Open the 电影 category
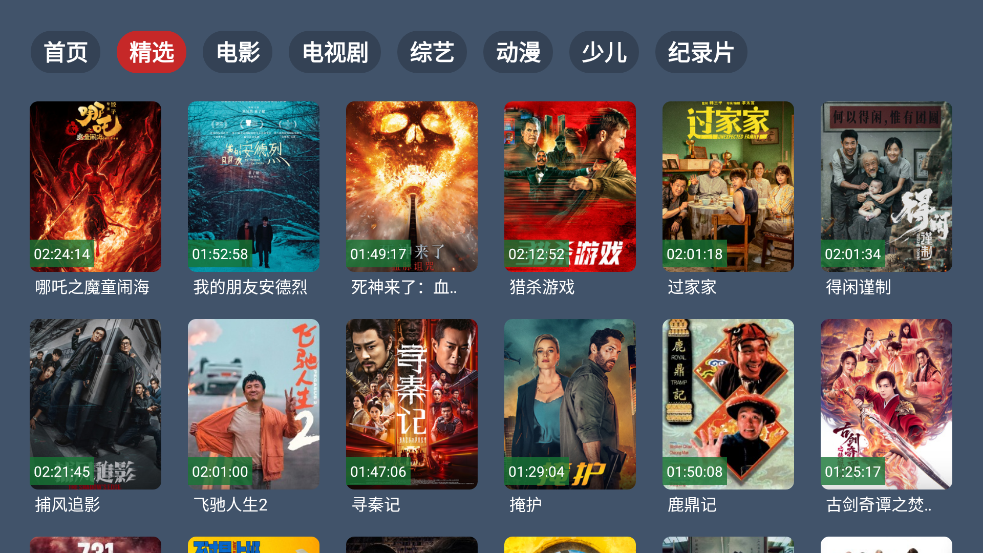Screen dimensions: 983x553 [x=238, y=52]
